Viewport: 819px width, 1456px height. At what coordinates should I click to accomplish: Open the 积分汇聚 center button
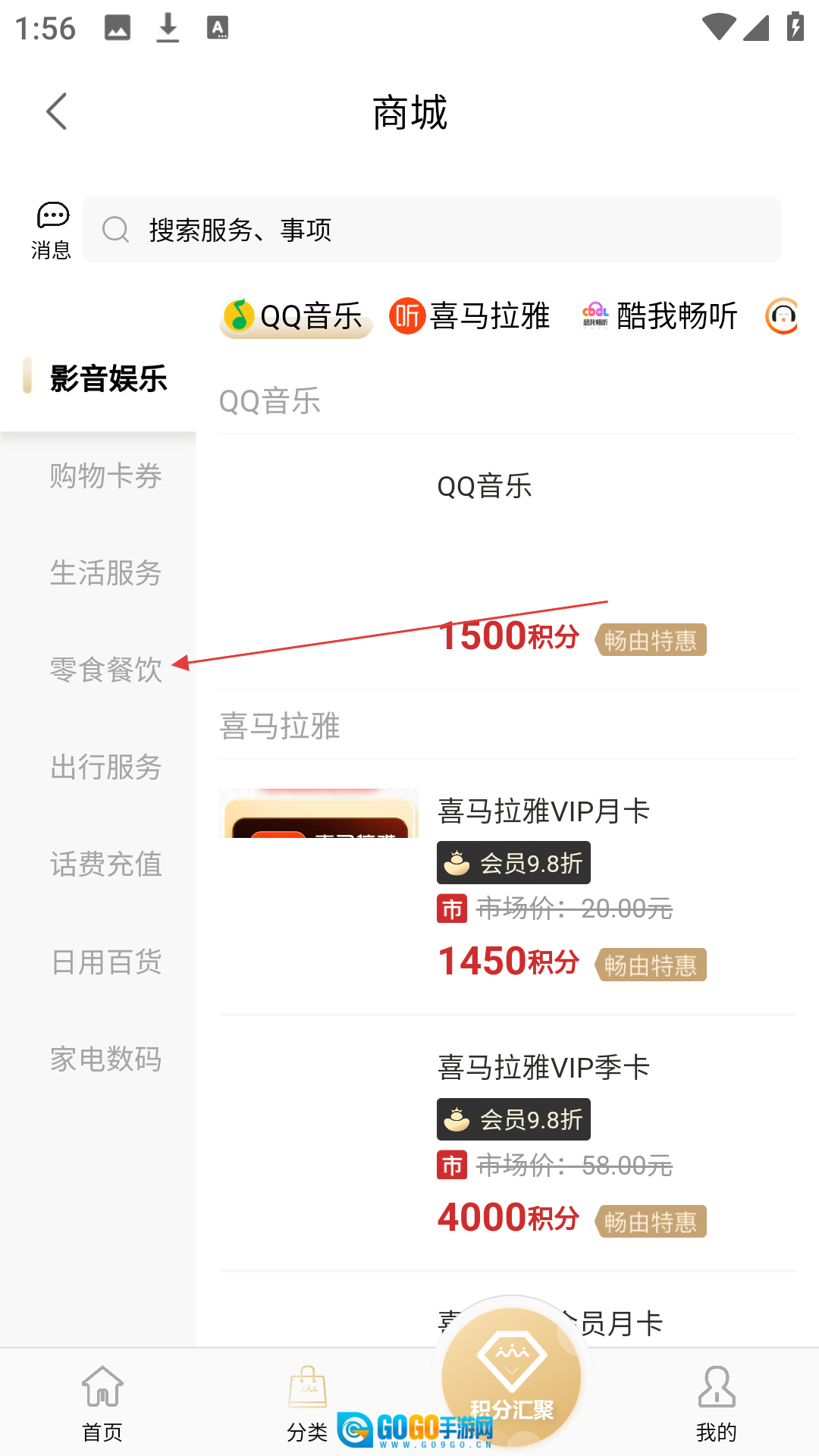point(512,1376)
